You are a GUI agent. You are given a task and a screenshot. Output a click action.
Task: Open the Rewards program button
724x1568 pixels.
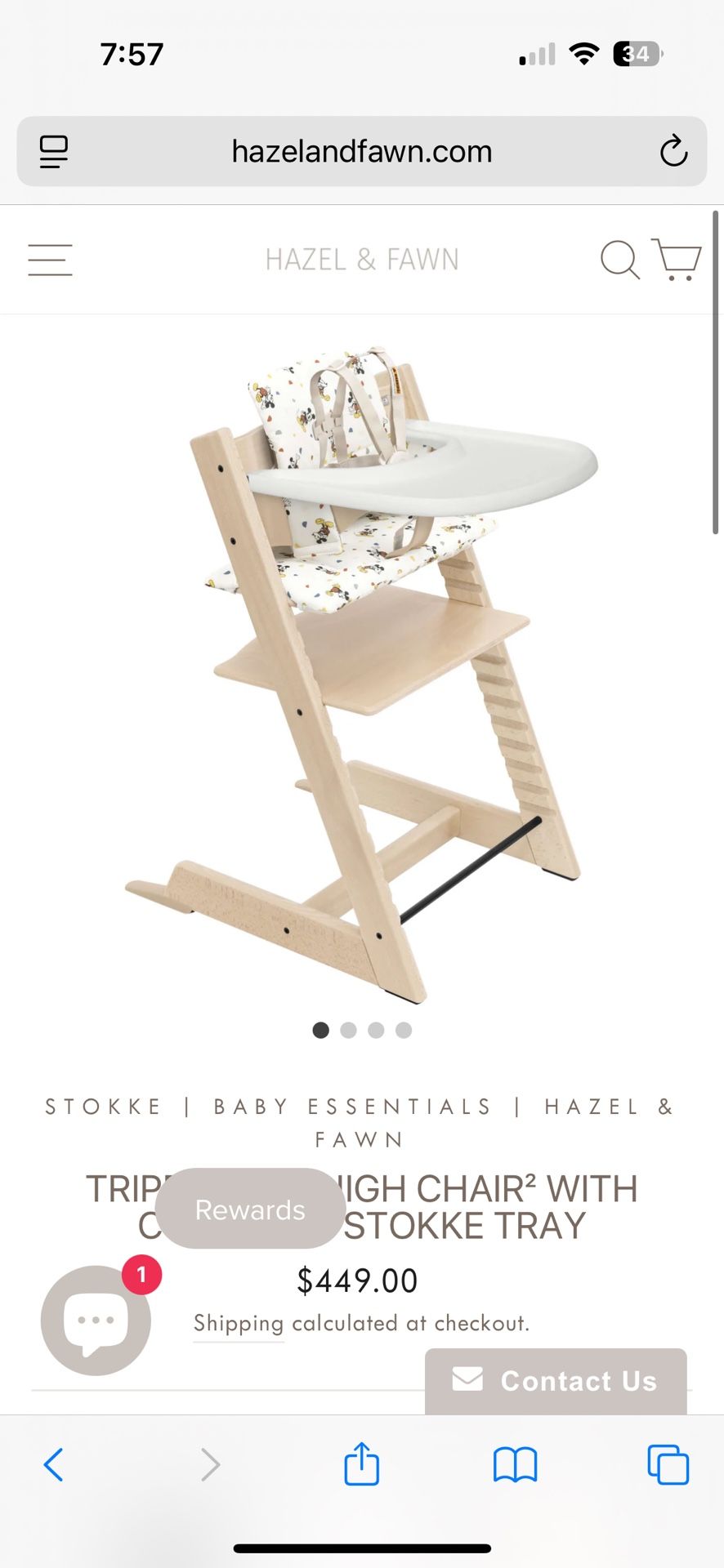250,1209
